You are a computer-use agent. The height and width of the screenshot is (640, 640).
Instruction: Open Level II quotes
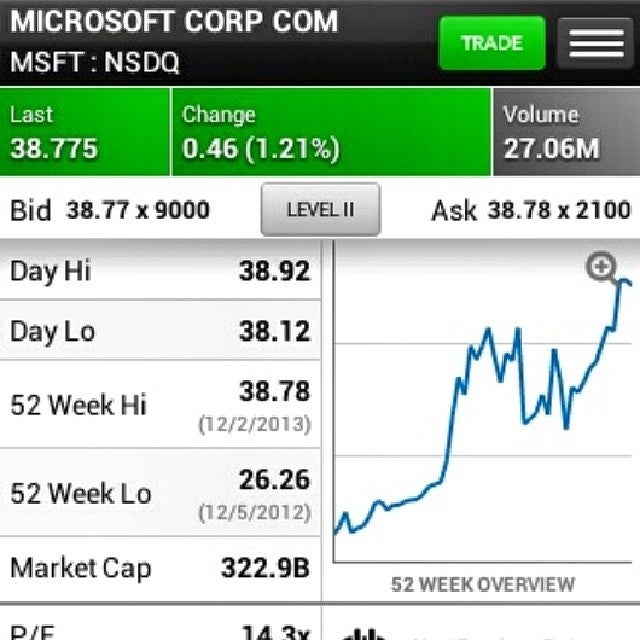click(320, 210)
